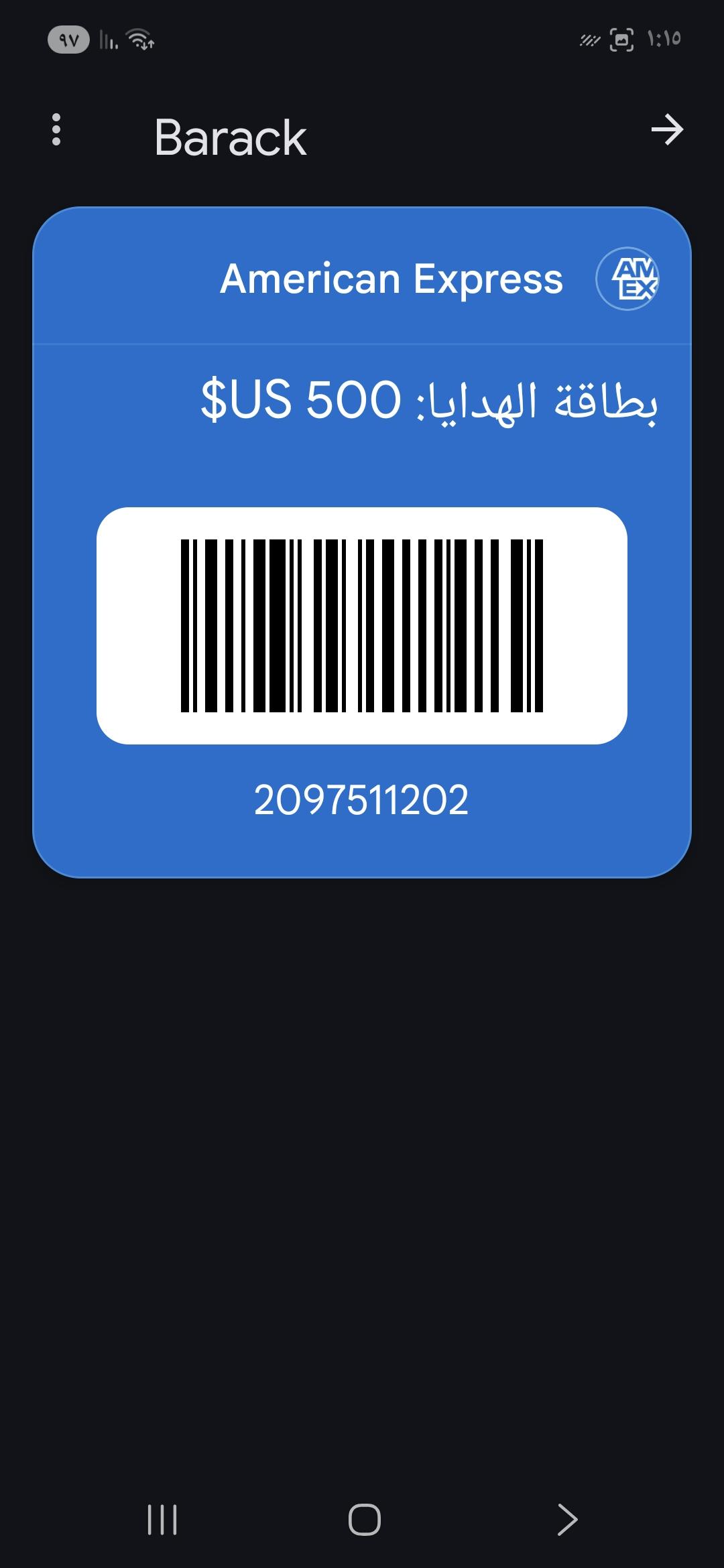The height and width of the screenshot is (1568, 724).
Task: Go back using the top arrow
Action: (x=667, y=129)
